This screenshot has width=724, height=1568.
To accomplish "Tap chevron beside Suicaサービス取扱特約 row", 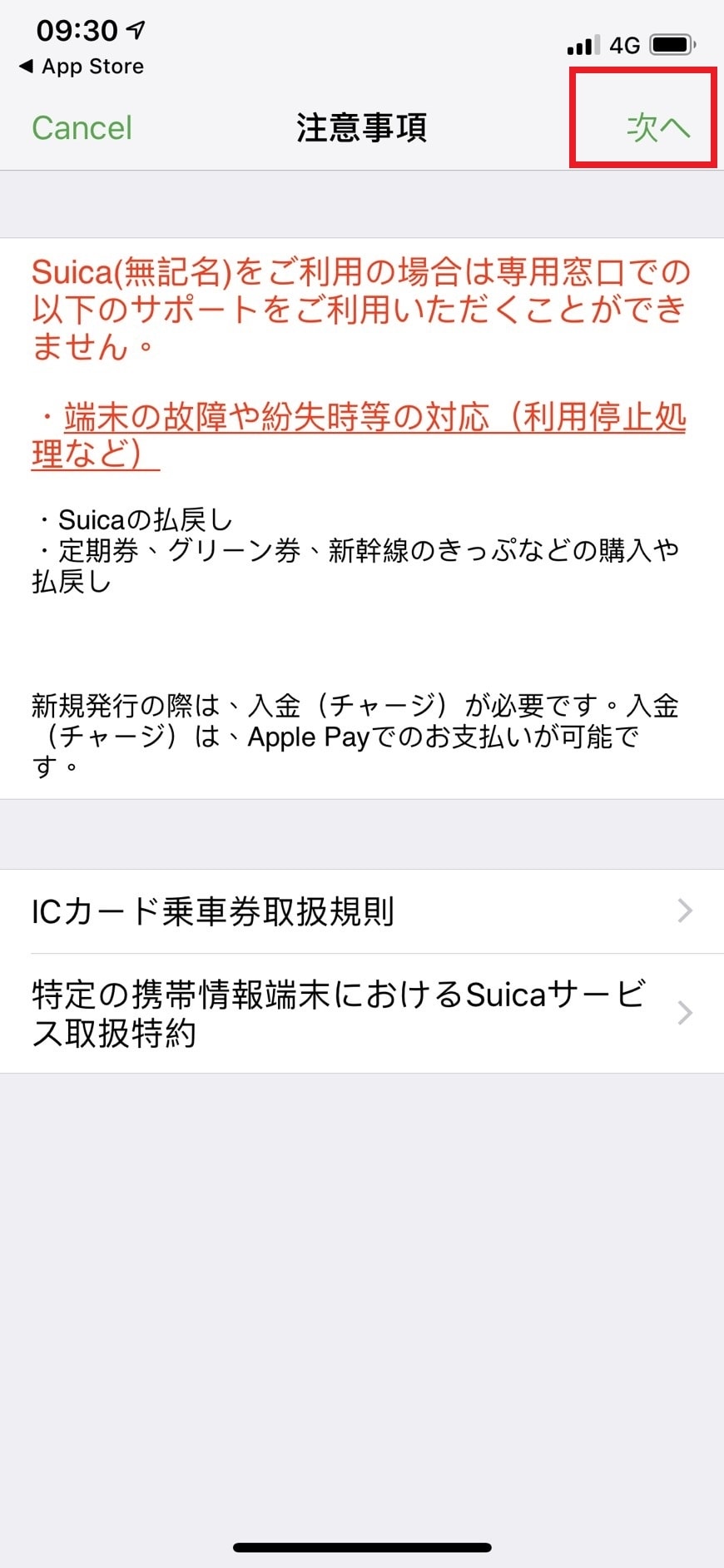I will click(685, 1014).
